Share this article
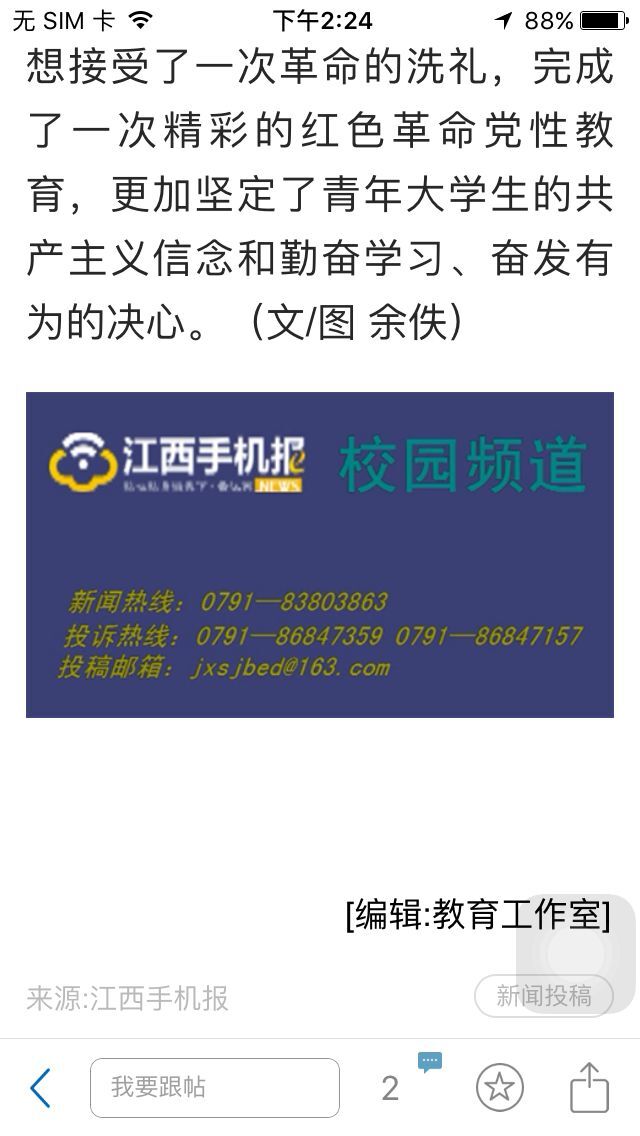 (589, 1087)
